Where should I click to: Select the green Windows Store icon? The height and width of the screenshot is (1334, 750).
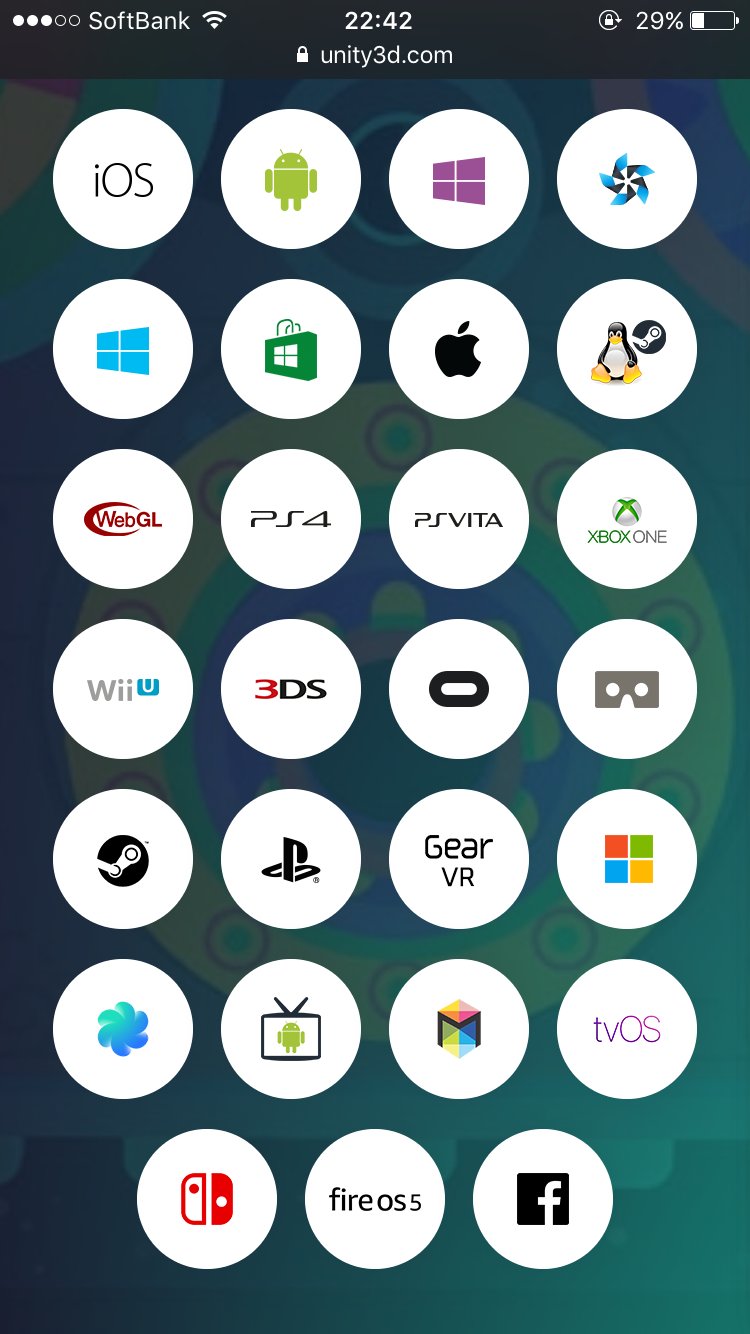coord(291,349)
